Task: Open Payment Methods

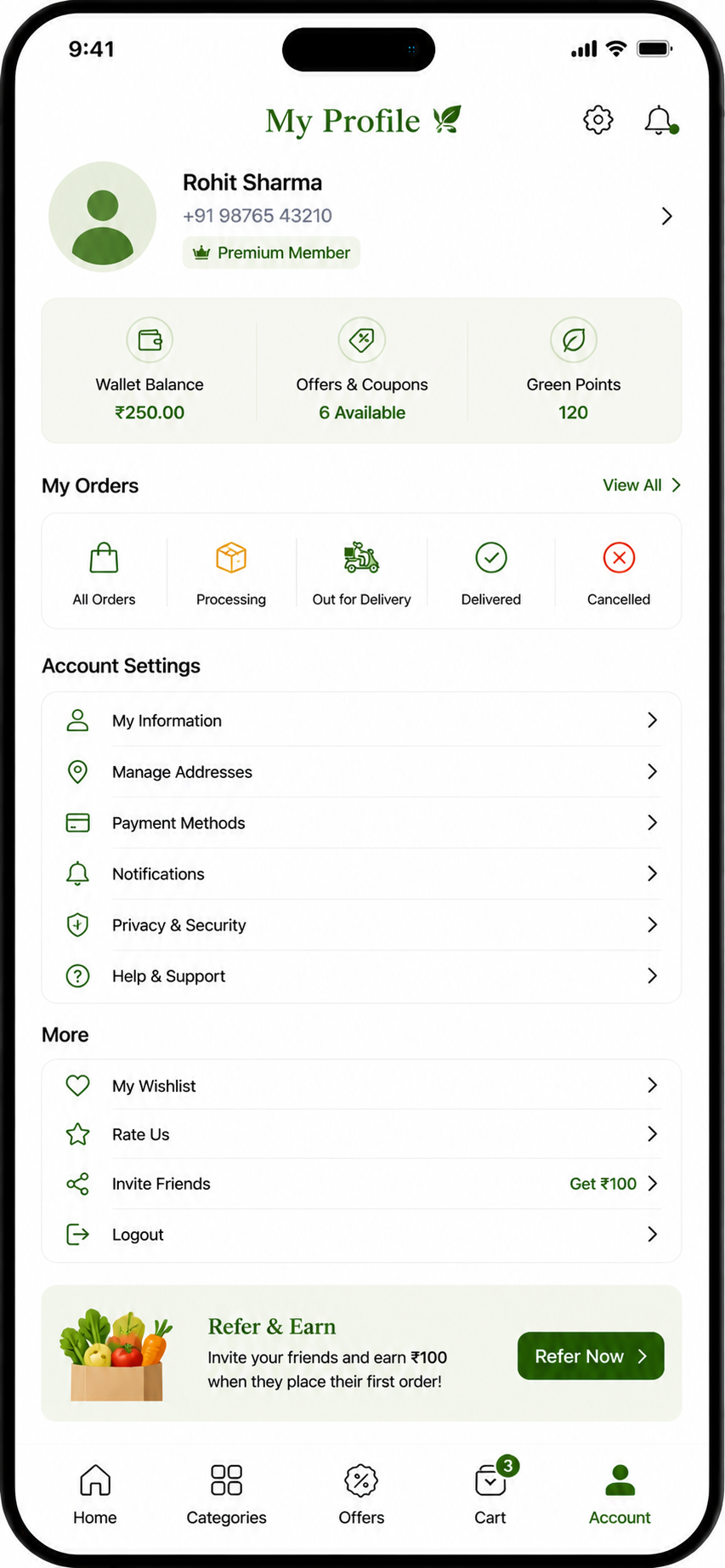Action: (x=361, y=823)
